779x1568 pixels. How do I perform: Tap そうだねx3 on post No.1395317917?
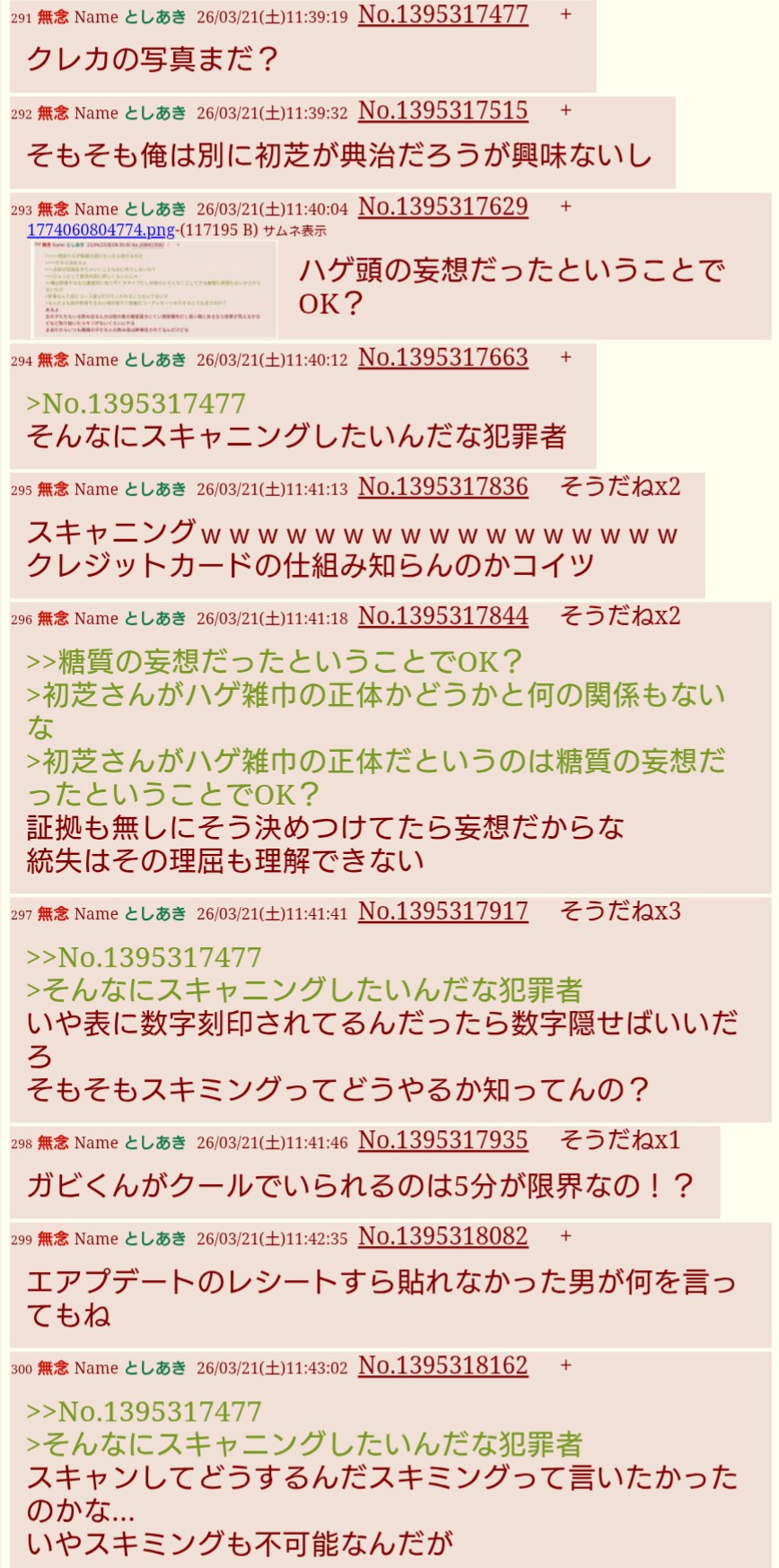click(619, 911)
